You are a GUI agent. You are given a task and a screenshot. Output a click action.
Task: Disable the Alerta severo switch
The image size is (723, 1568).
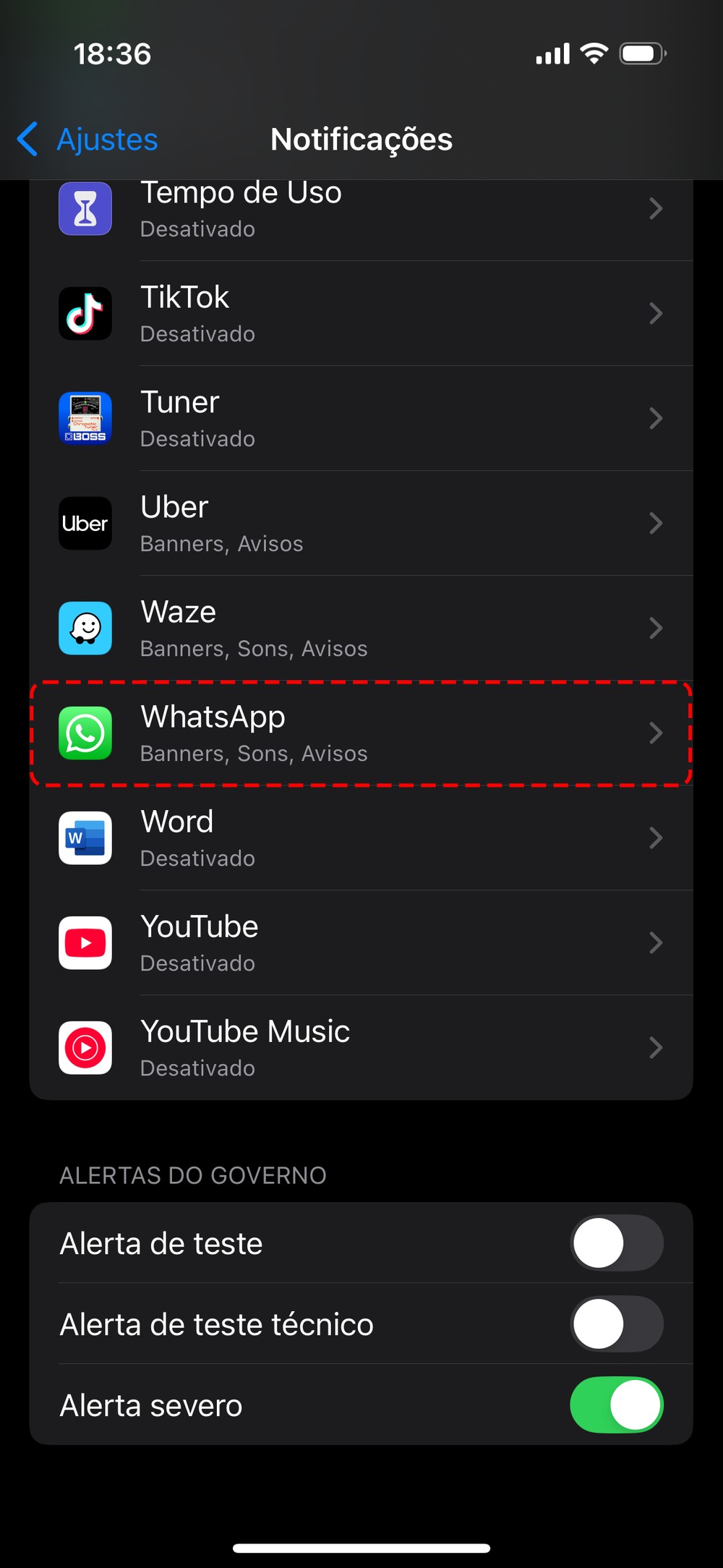pyautogui.click(x=616, y=1405)
